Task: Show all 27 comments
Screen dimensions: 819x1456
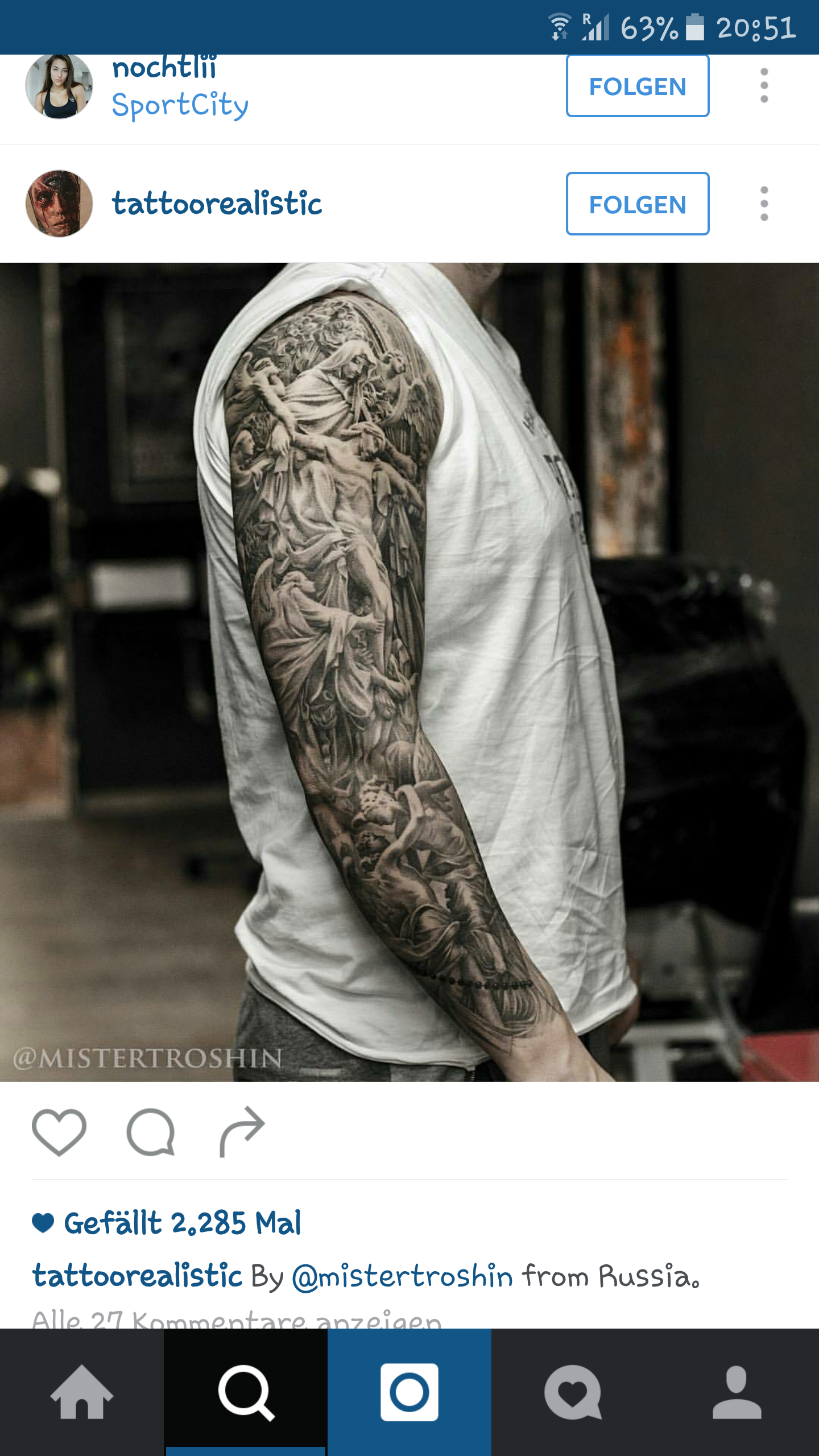Action: pos(237,1319)
